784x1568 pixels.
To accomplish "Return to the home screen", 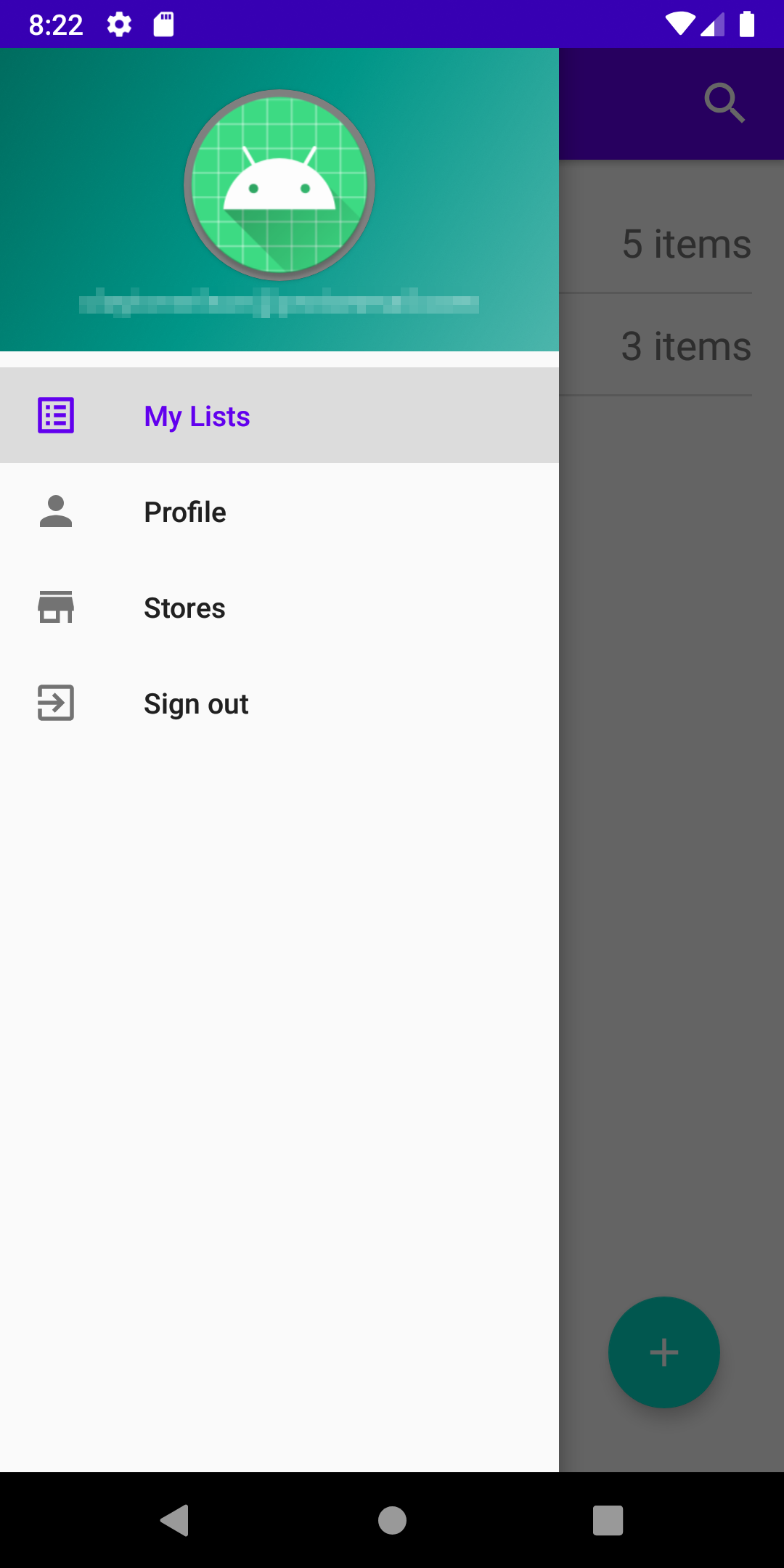I will [x=392, y=1520].
